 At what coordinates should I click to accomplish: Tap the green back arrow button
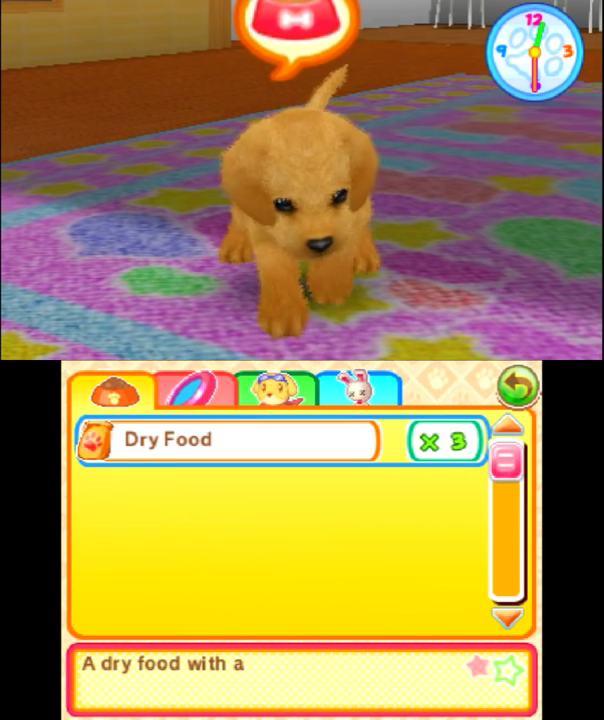coord(517,384)
